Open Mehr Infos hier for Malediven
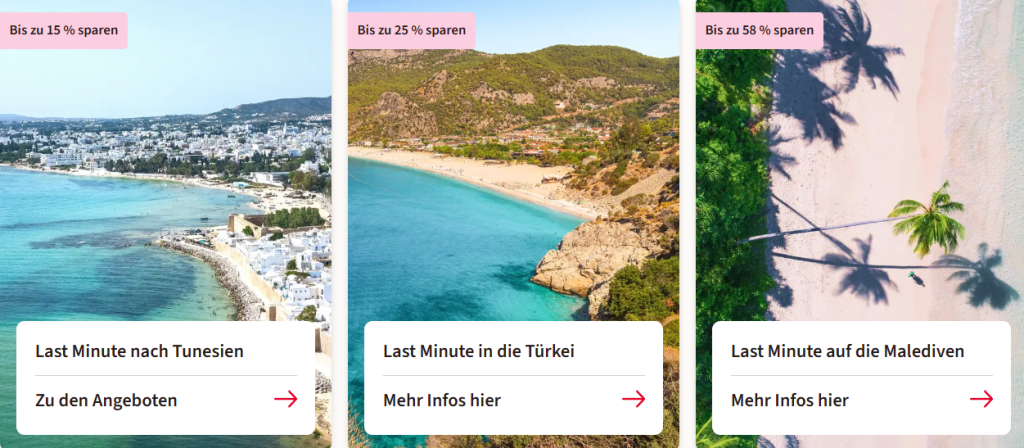Screen dimensions: 1024x448 (790, 400)
